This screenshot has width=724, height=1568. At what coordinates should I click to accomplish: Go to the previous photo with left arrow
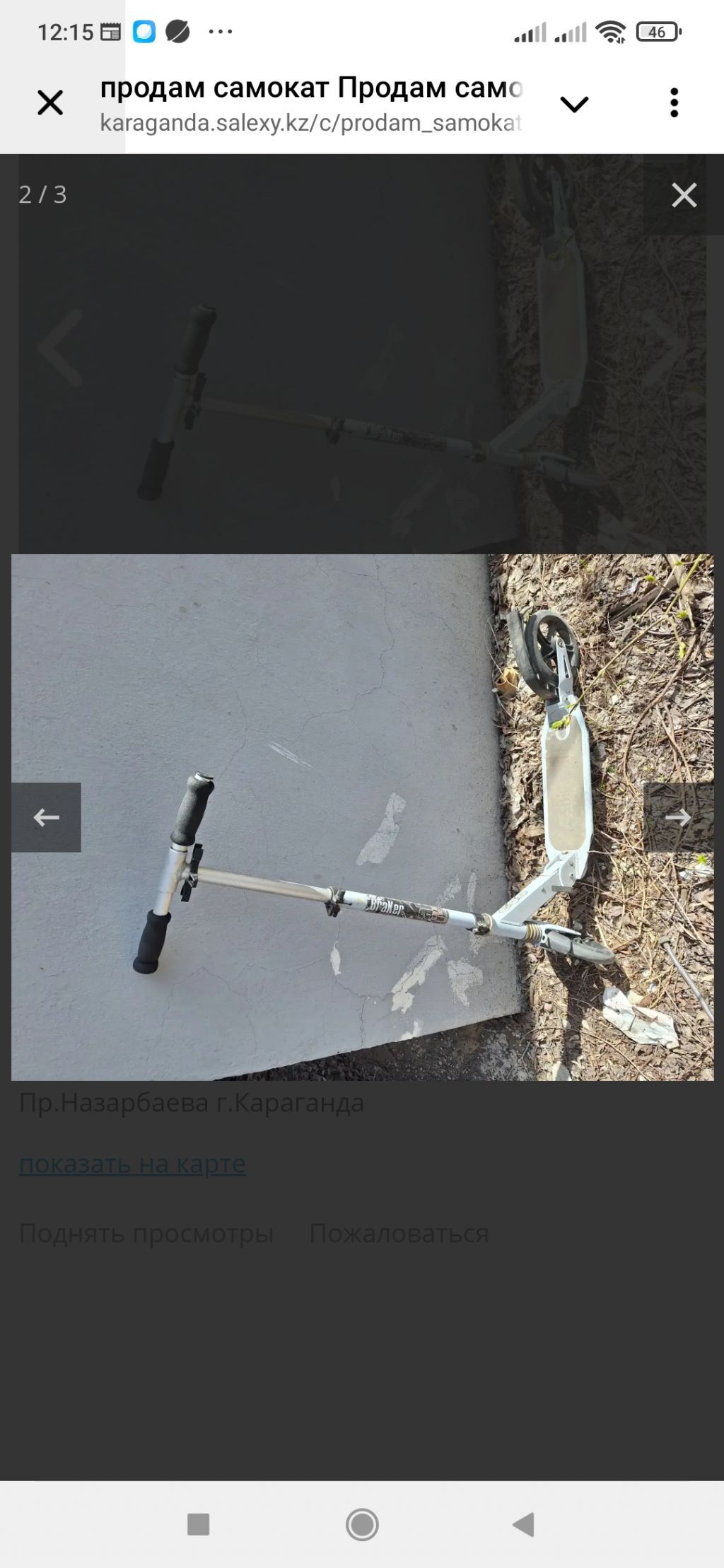tap(46, 817)
